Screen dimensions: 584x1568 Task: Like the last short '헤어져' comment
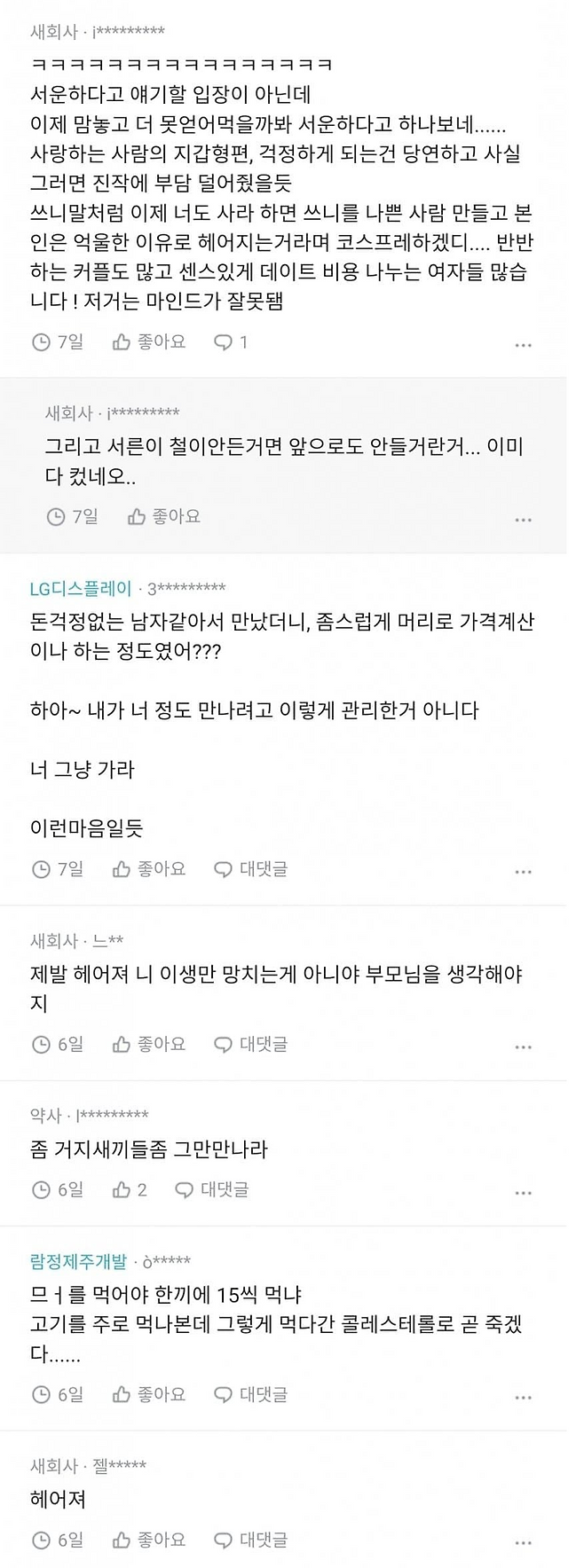148,1540
